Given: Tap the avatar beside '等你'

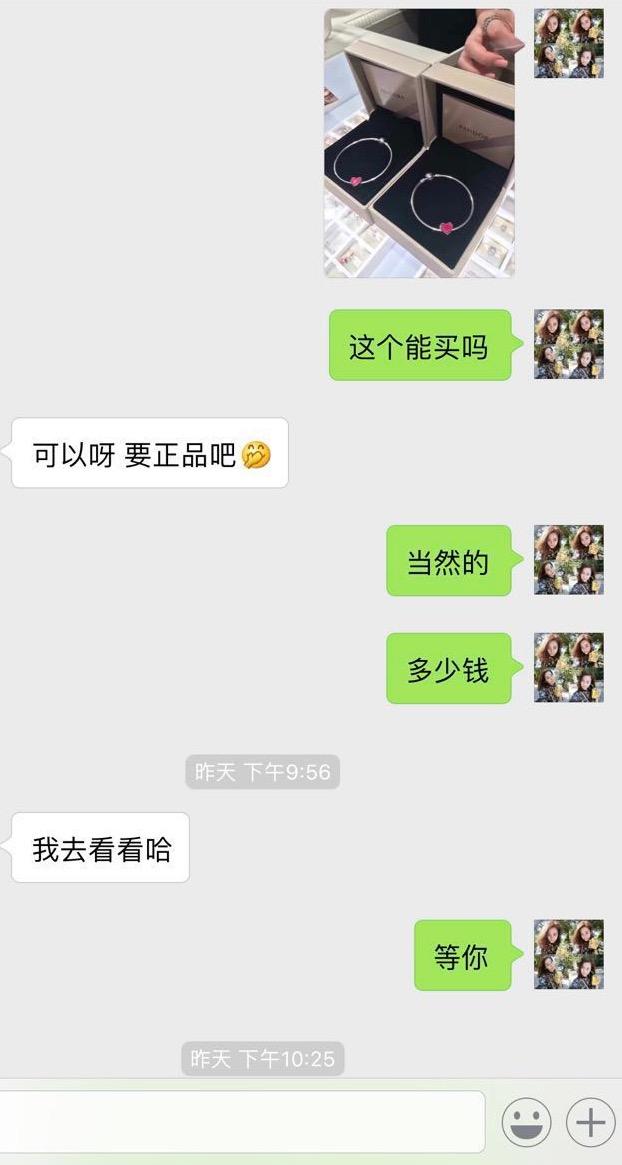Looking at the screenshot, I should [568, 955].
